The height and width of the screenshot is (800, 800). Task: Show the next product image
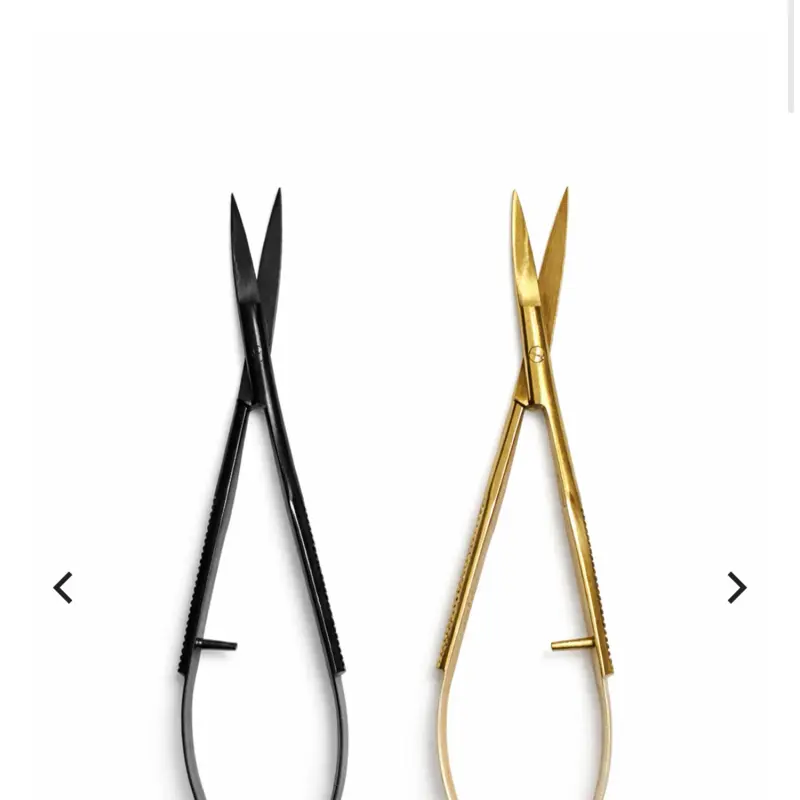coord(737,588)
